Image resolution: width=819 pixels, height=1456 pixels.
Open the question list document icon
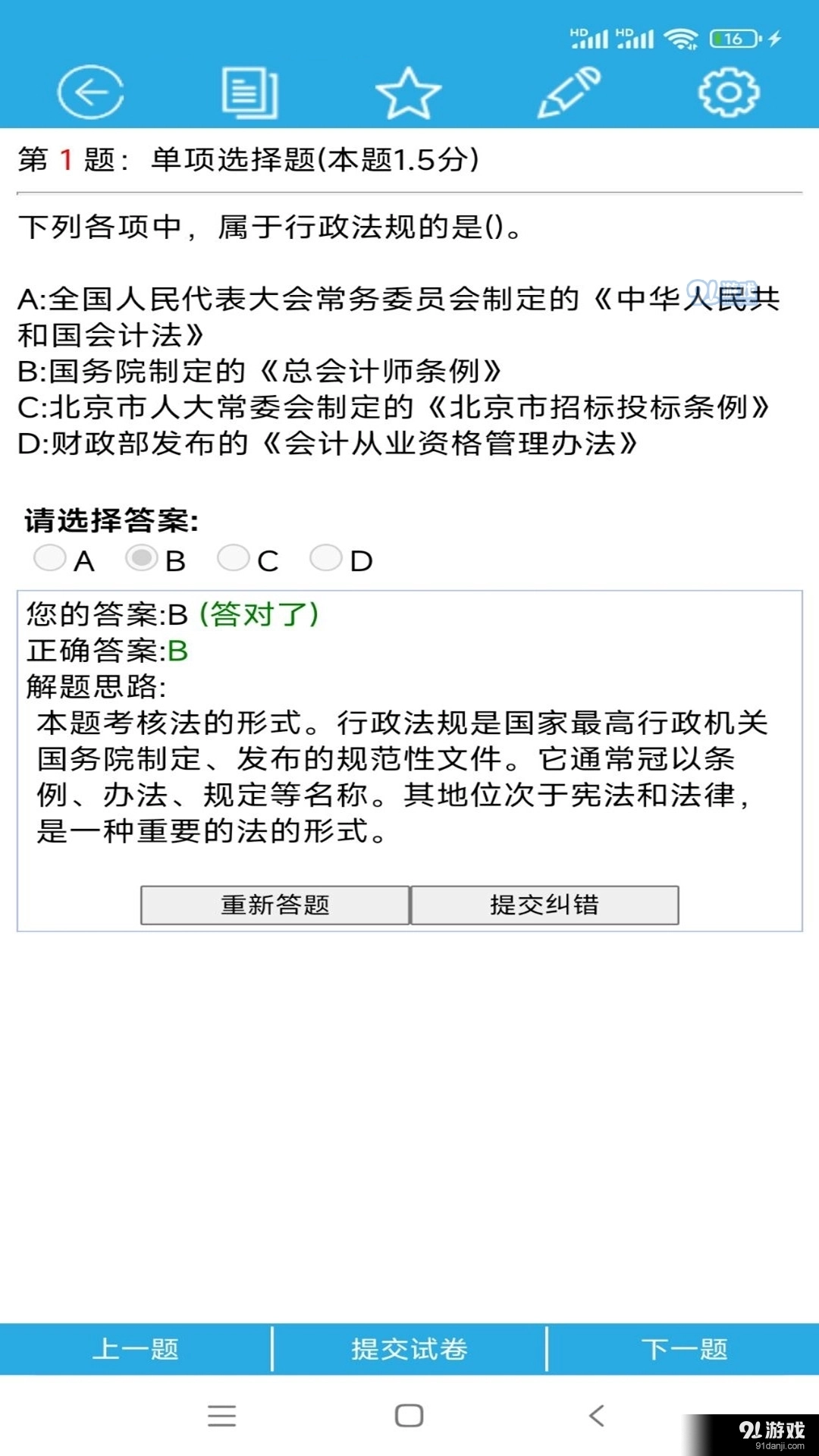pyautogui.click(x=249, y=93)
